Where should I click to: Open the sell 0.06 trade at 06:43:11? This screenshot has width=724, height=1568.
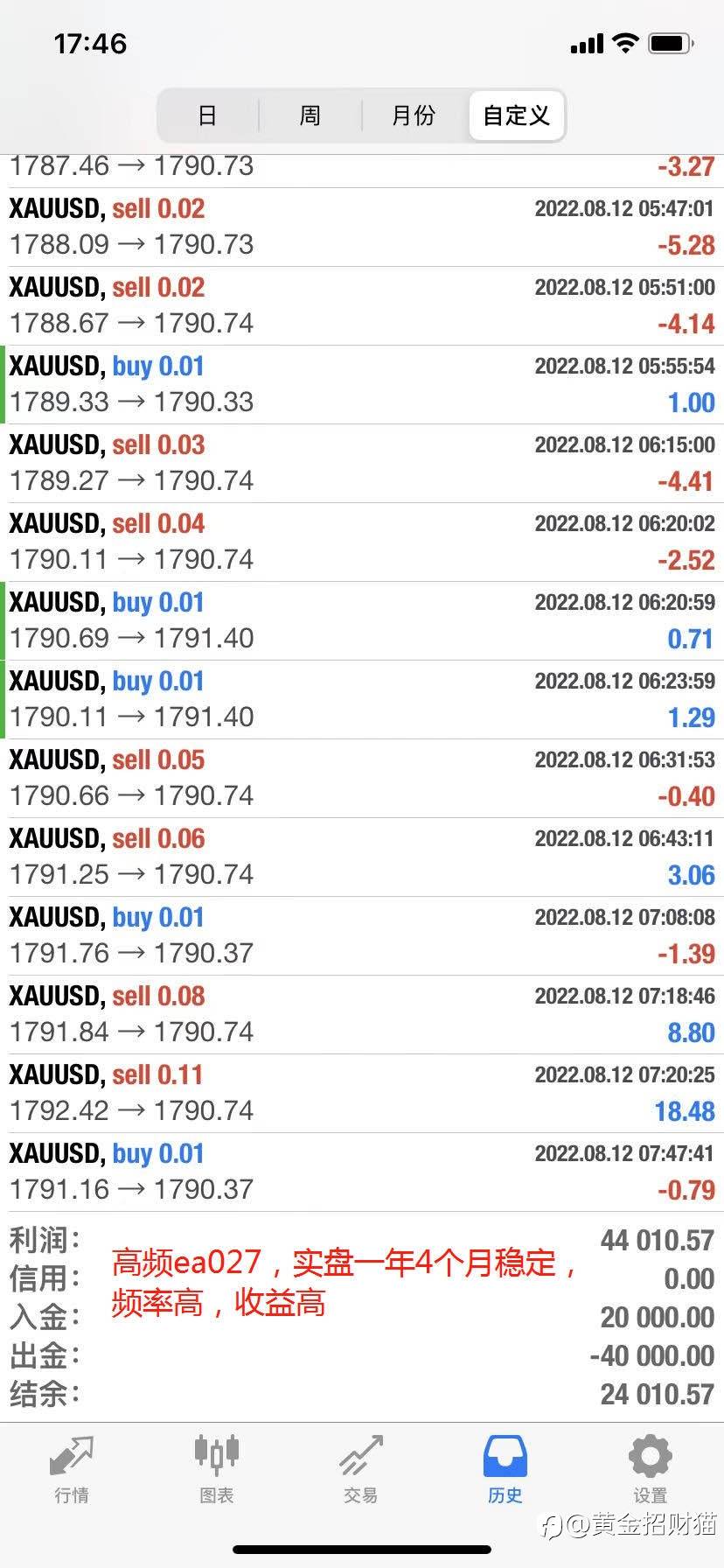(362, 857)
